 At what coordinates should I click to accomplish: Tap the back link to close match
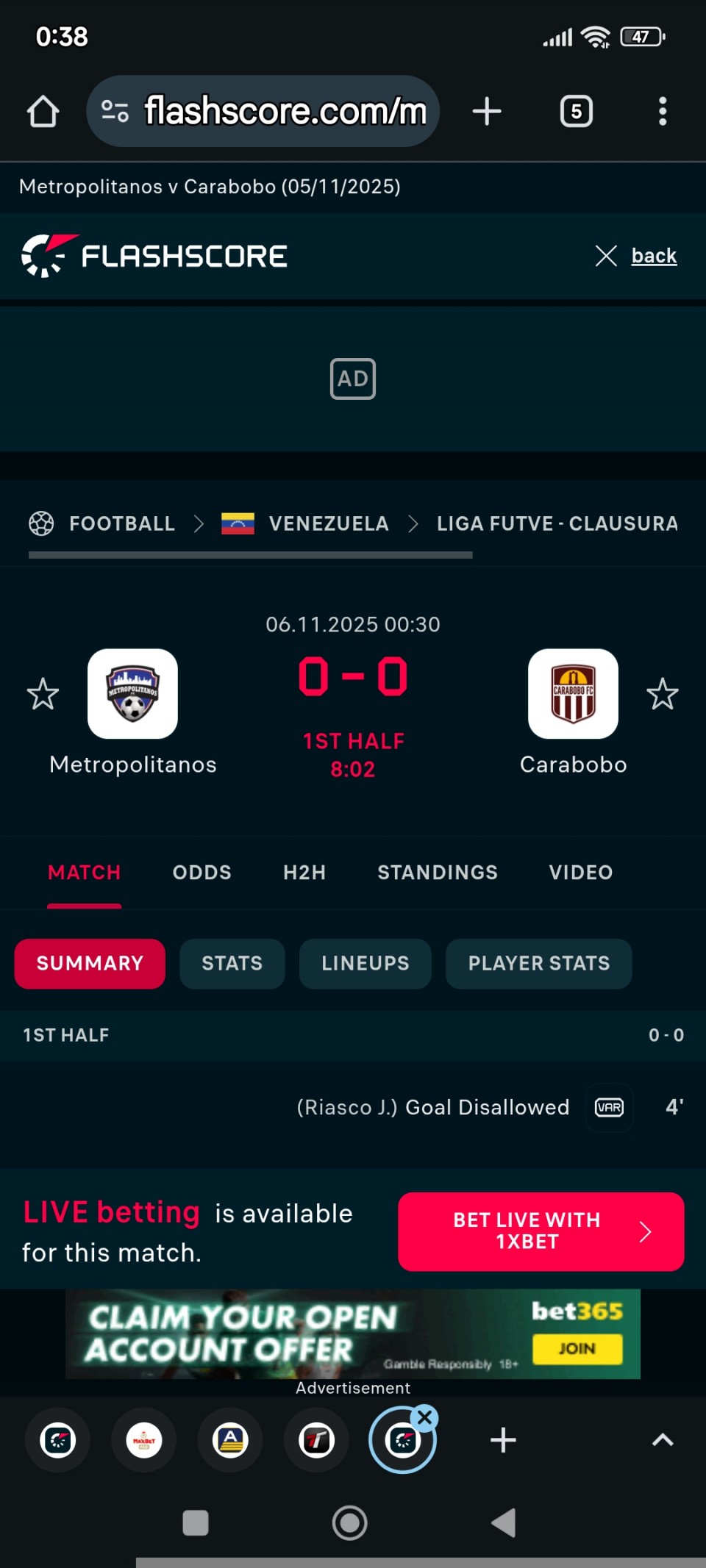tap(653, 256)
